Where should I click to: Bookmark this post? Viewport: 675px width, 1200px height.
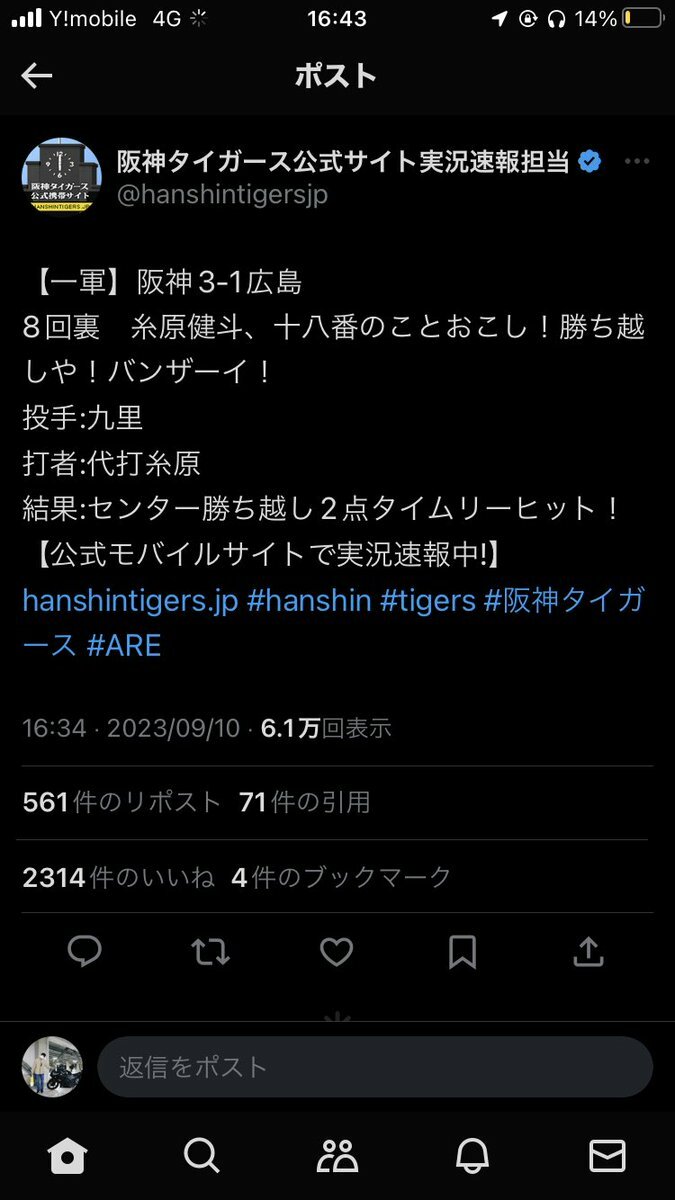click(462, 951)
